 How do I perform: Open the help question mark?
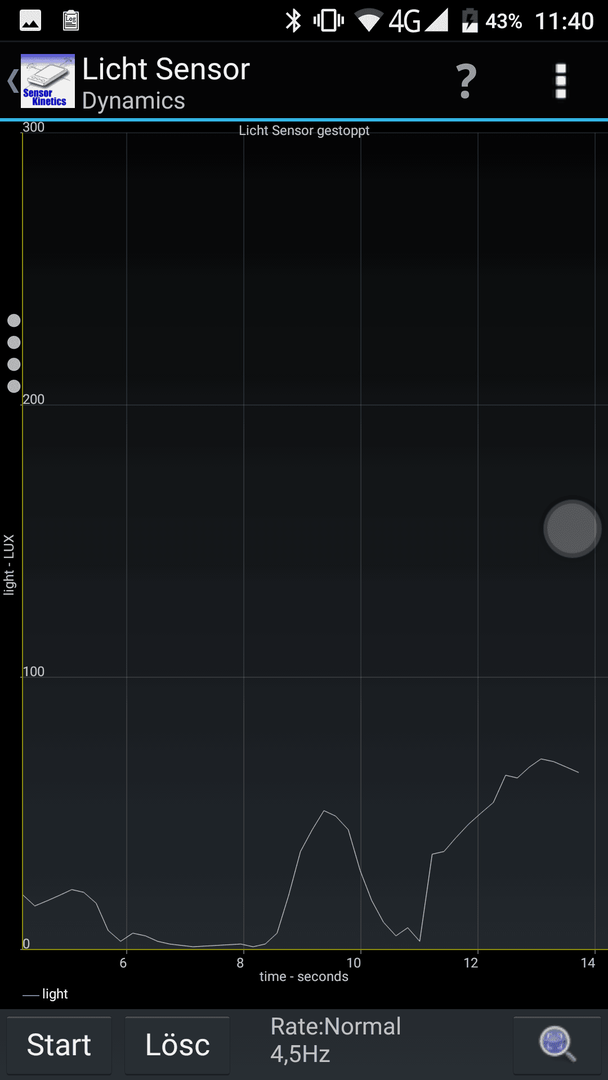466,81
